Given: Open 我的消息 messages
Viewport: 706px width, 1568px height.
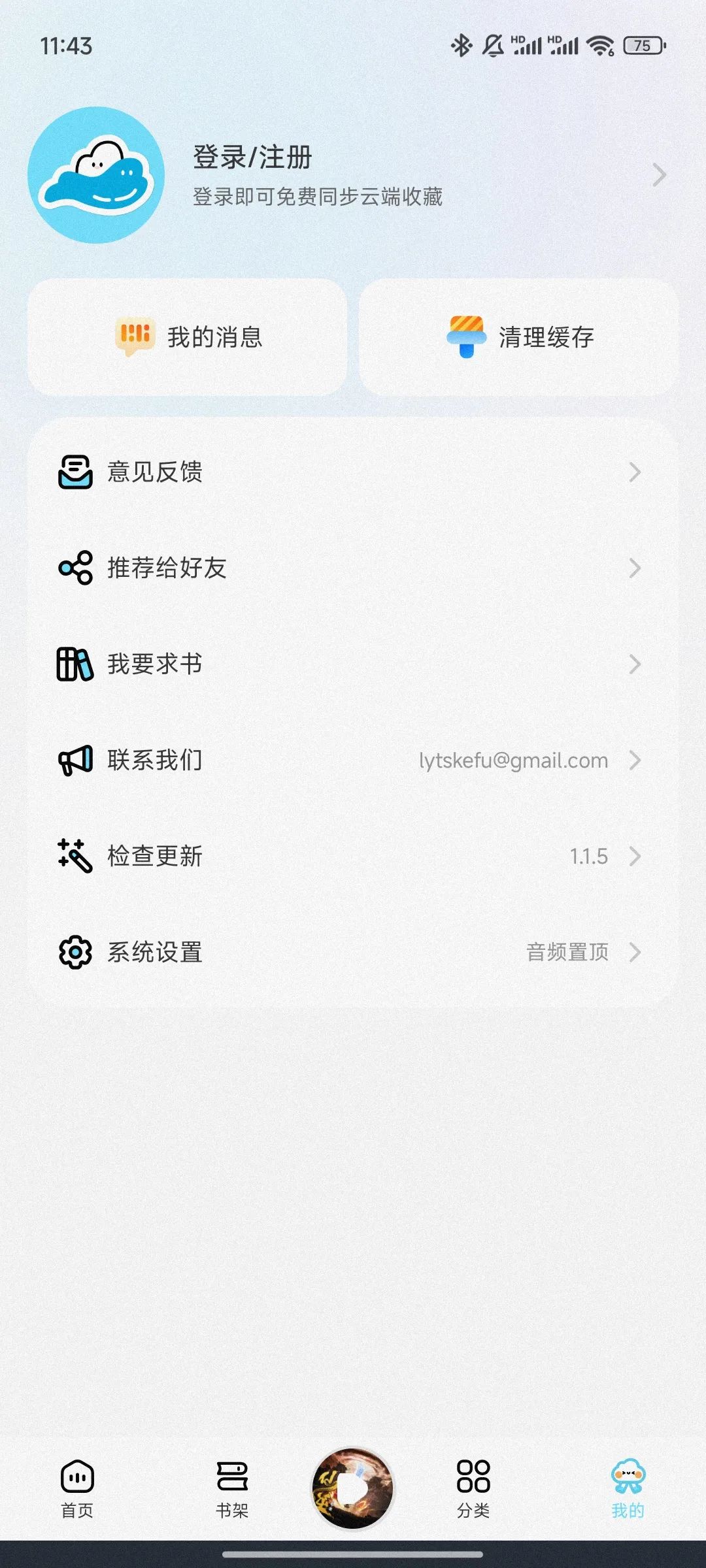Looking at the screenshot, I should coord(188,337).
